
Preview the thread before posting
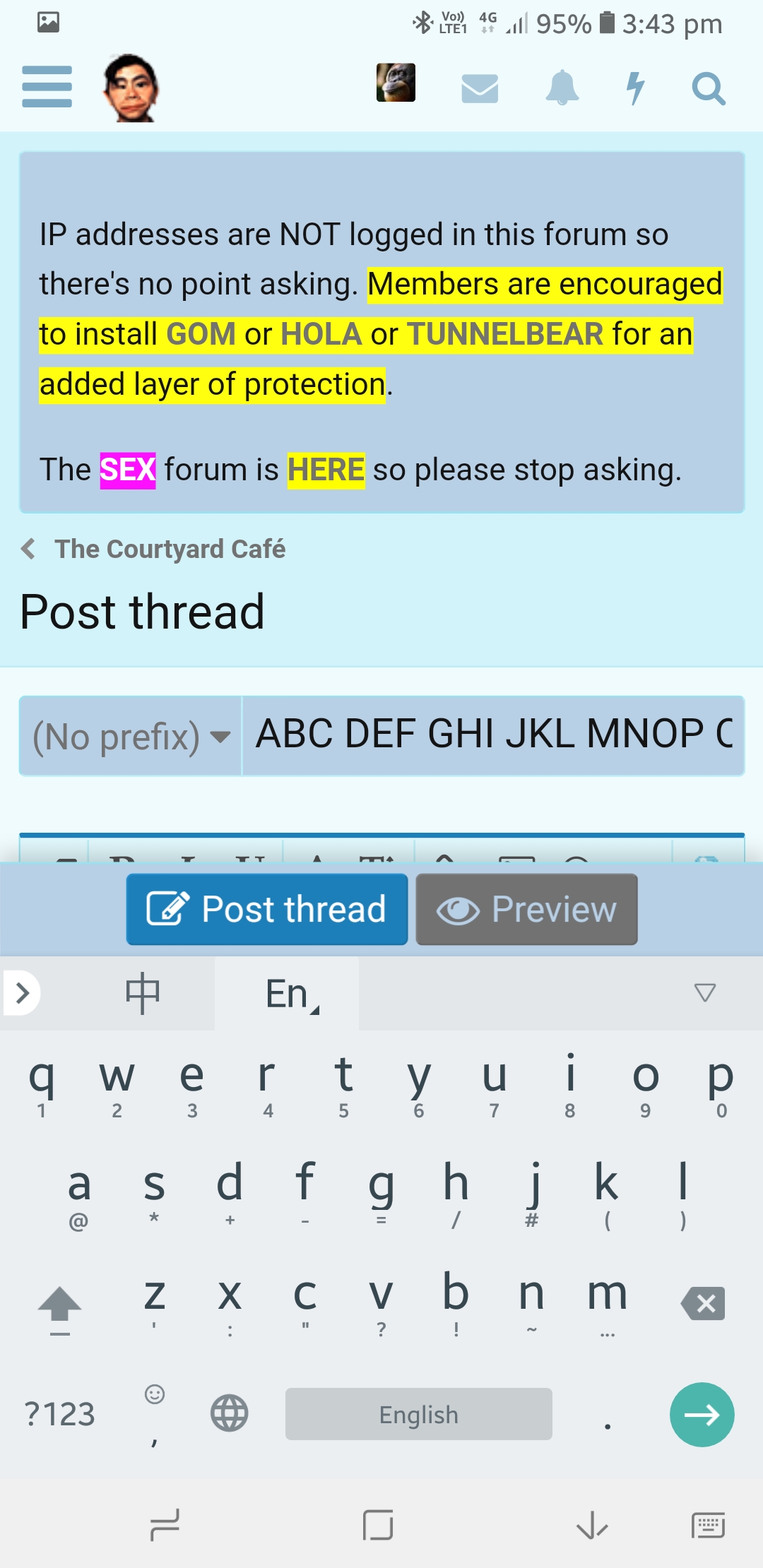click(x=526, y=909)
